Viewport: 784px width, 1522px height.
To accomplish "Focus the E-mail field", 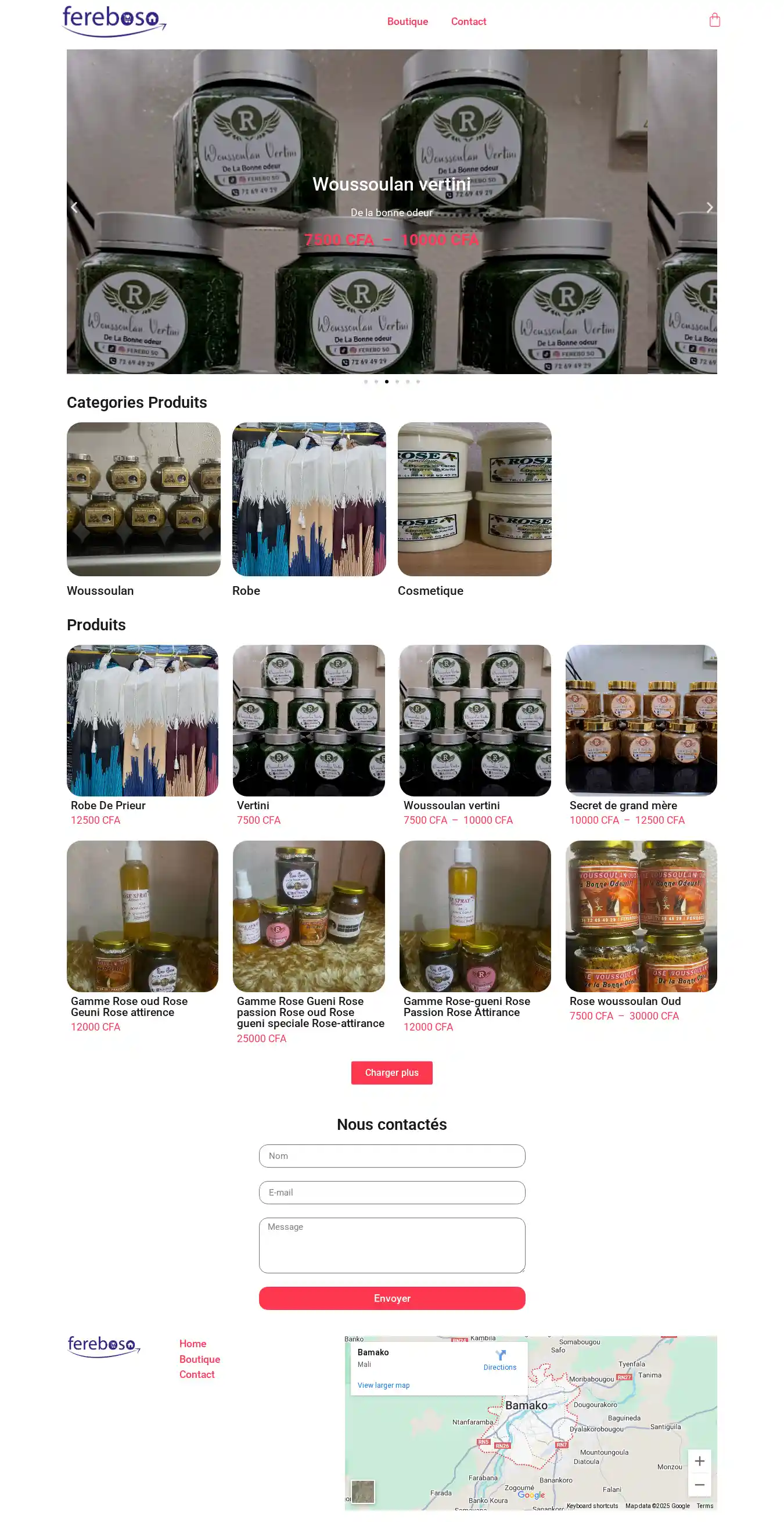I will (391, 1192).
